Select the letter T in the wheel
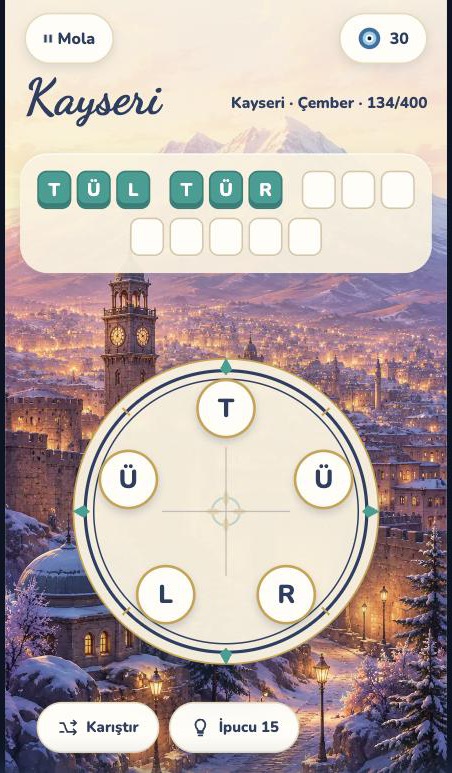 click(x=226, y=408)
